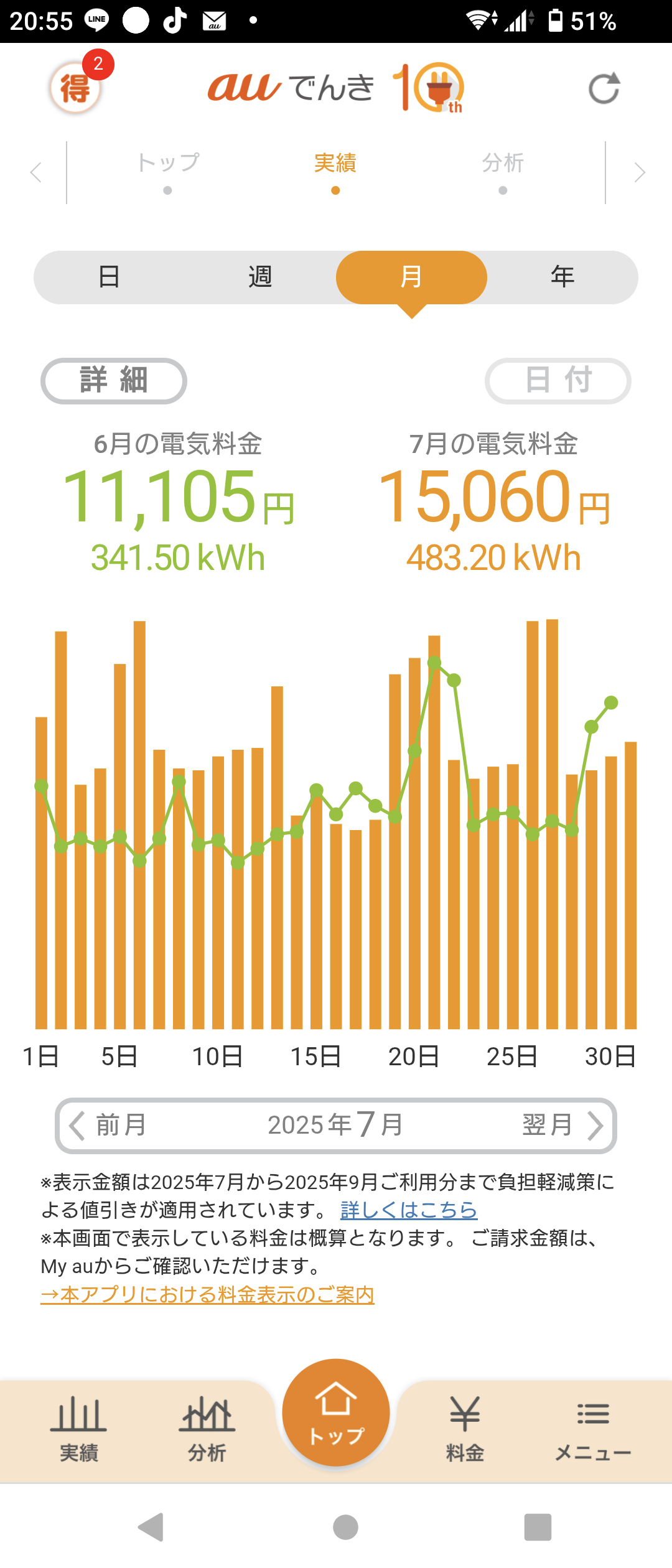Tap the round トップ home button

(x=336, y=1412)
